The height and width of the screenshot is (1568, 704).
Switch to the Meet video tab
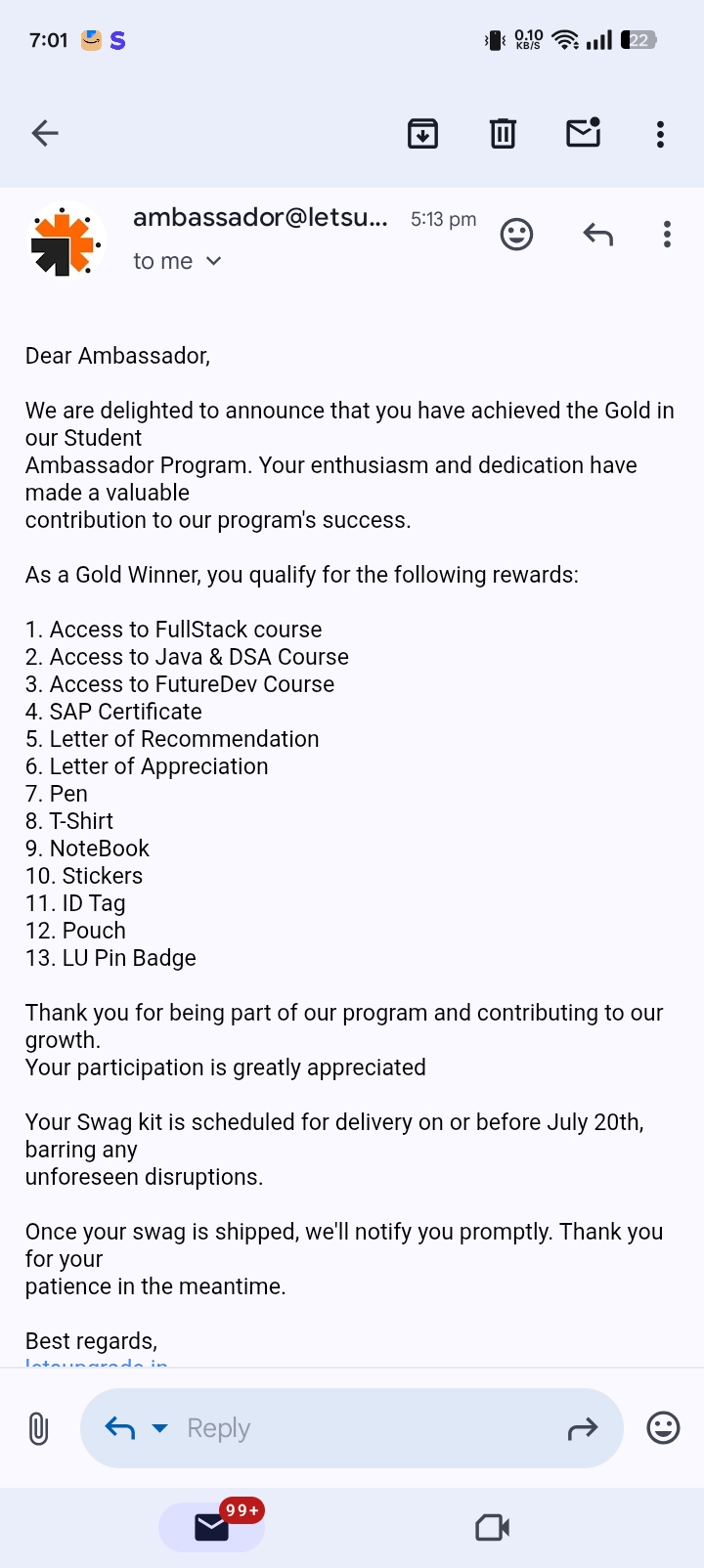pos(492,1527)
